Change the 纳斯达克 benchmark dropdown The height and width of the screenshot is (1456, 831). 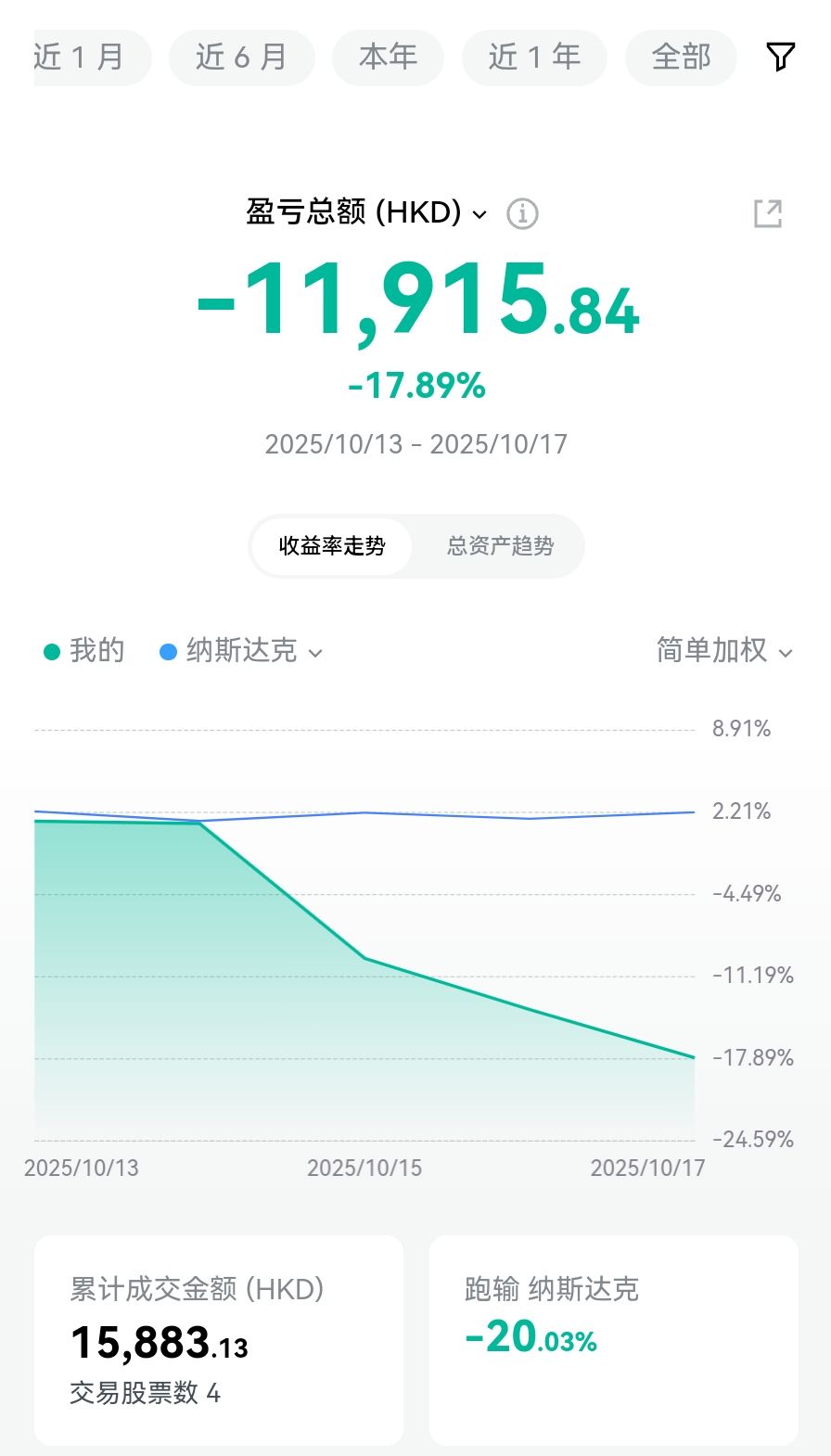(x=243, y=652)
